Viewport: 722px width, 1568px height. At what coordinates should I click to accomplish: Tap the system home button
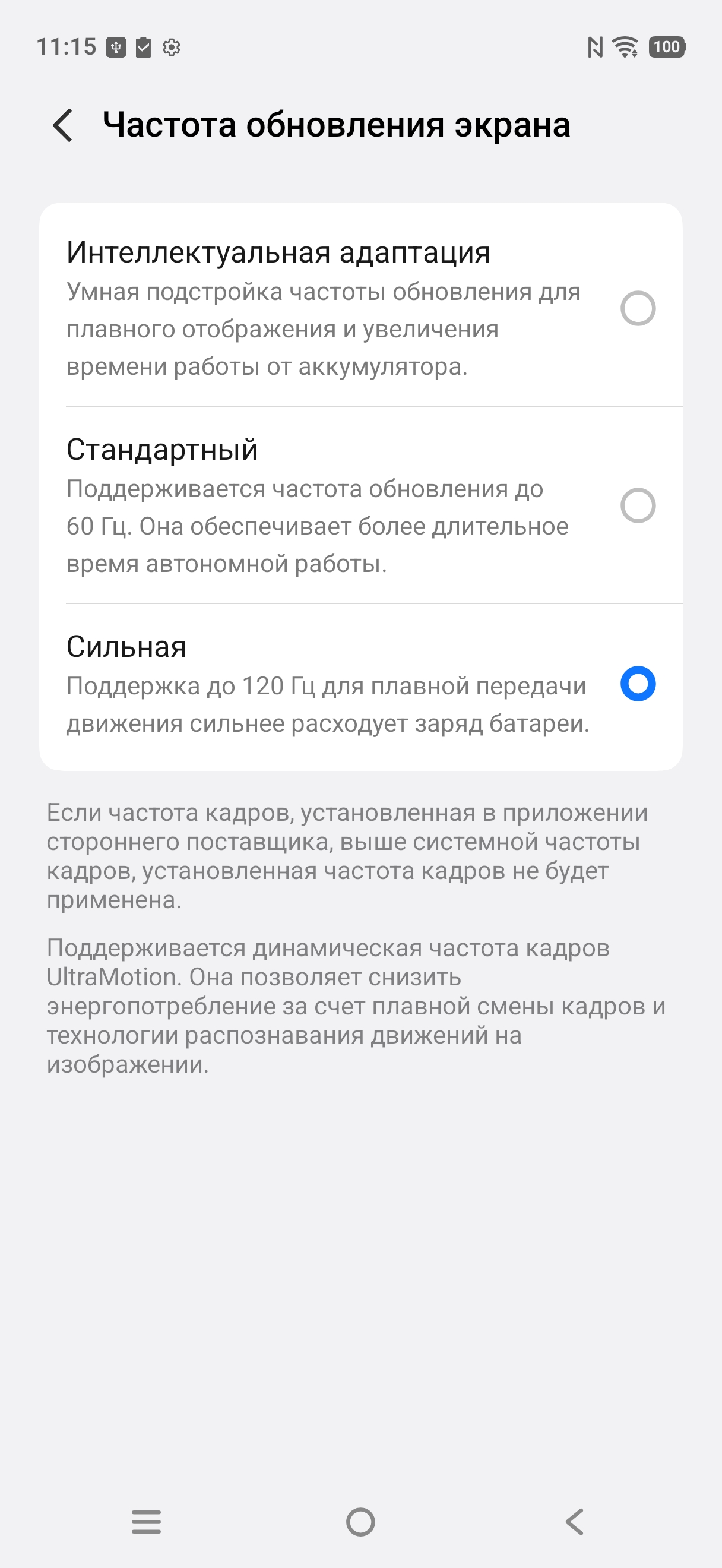360,1522
